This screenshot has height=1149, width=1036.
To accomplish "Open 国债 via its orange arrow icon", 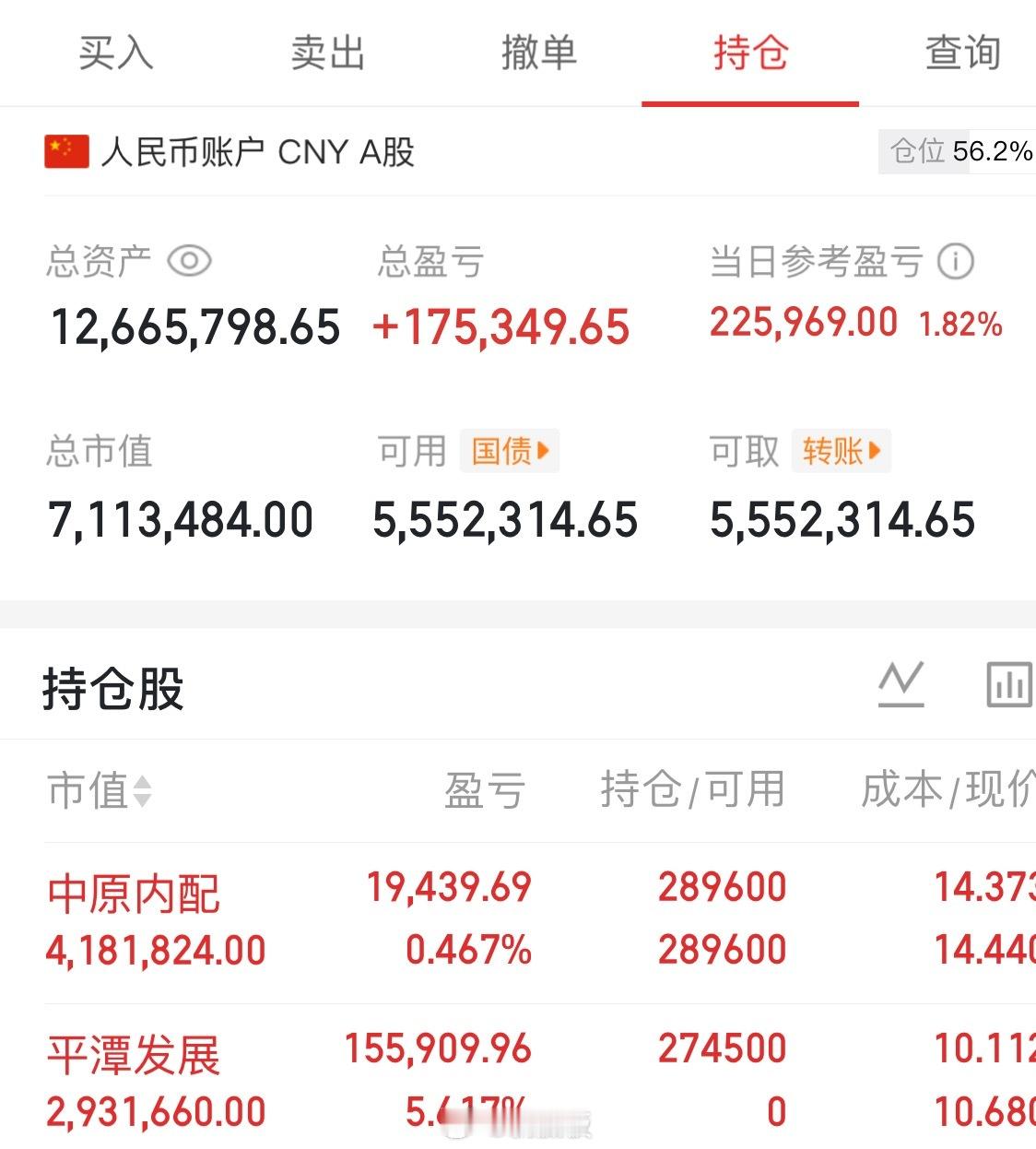I will pos(510,452).
